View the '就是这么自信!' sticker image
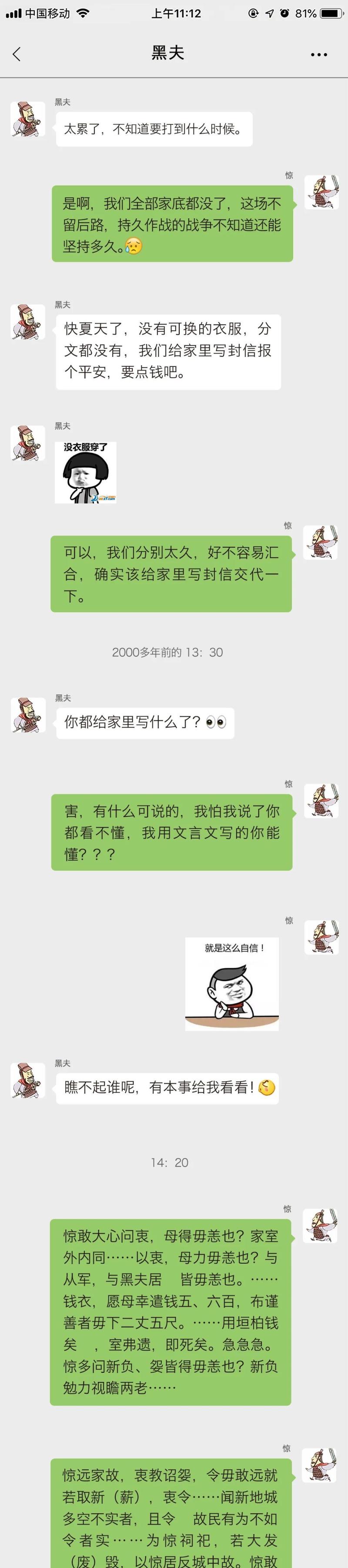 [x=231, y=984]
